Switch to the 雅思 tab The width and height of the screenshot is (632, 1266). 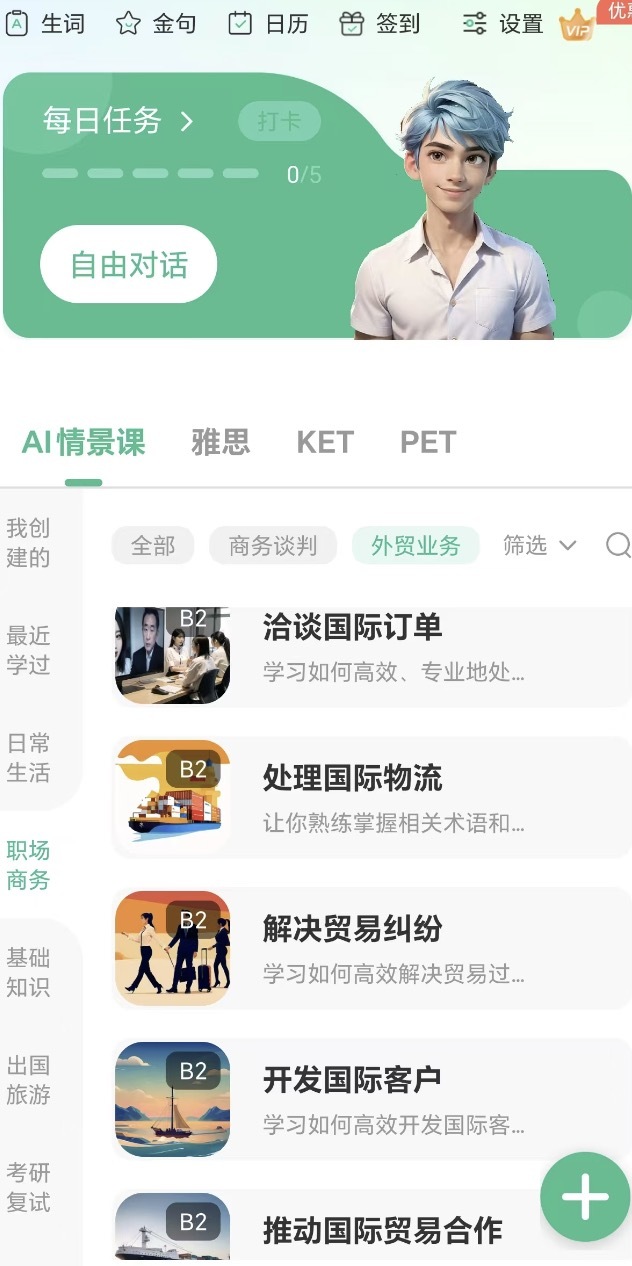click(220, 442)
